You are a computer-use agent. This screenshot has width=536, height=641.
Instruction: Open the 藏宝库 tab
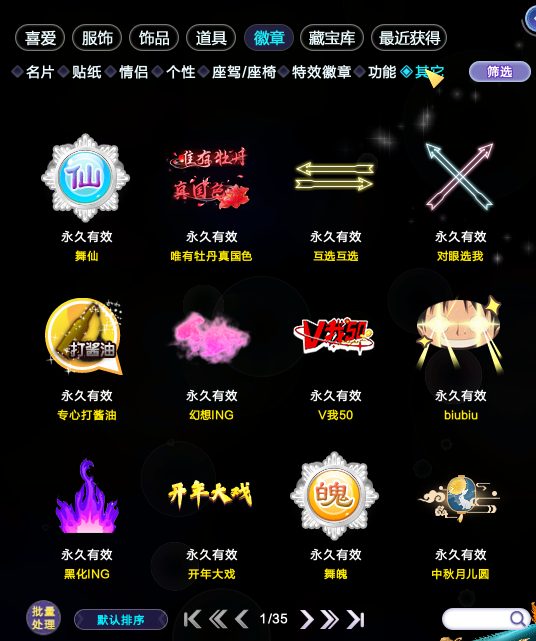[x=332, y=38]
